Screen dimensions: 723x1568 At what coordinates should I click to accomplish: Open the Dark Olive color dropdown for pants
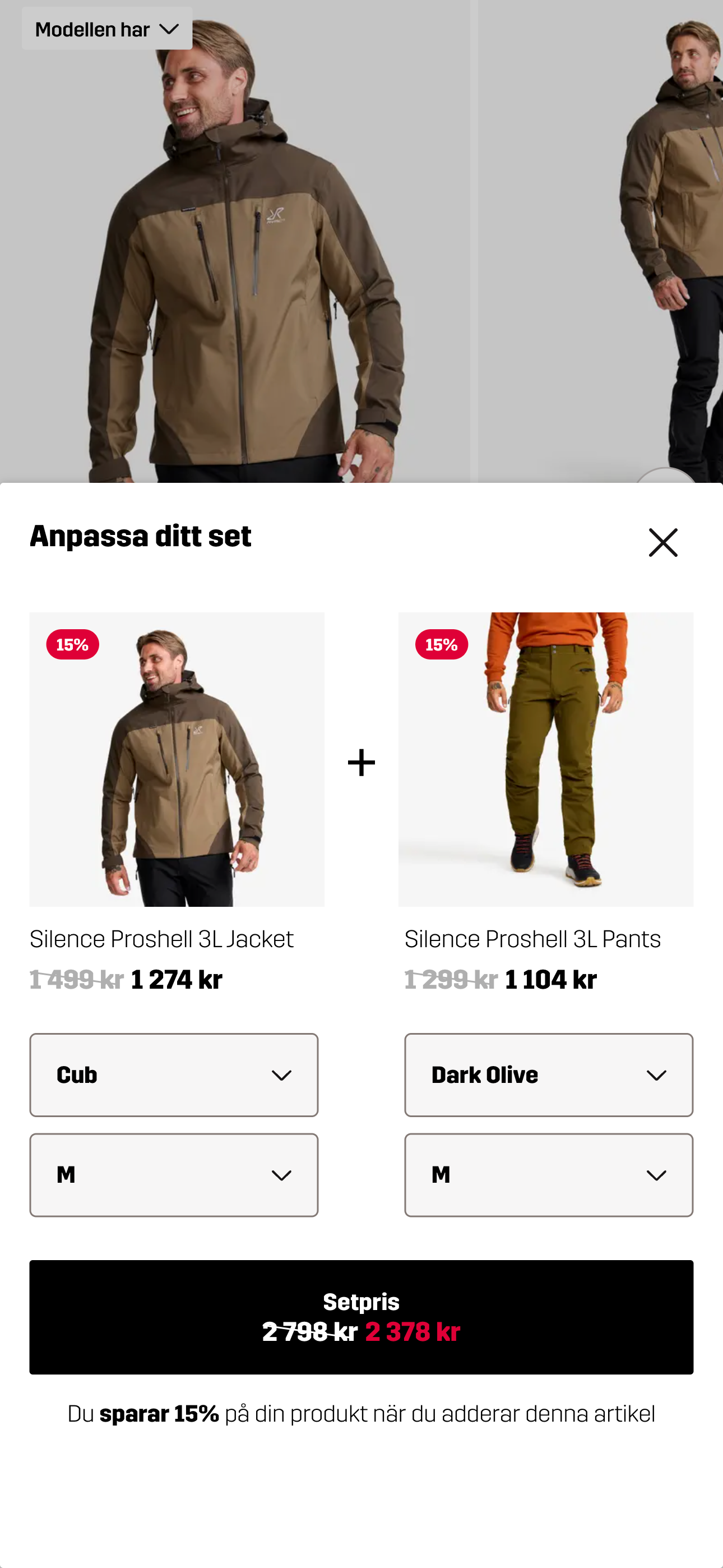point(548,1075)
